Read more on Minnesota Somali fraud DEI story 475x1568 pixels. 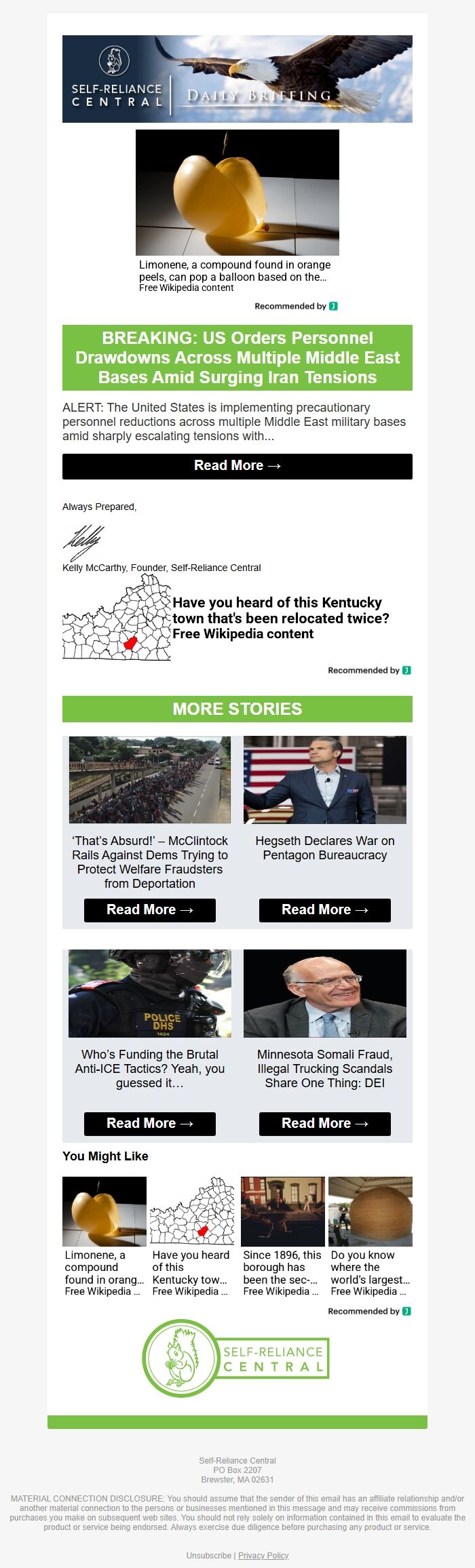click(x=324, y=1124)
